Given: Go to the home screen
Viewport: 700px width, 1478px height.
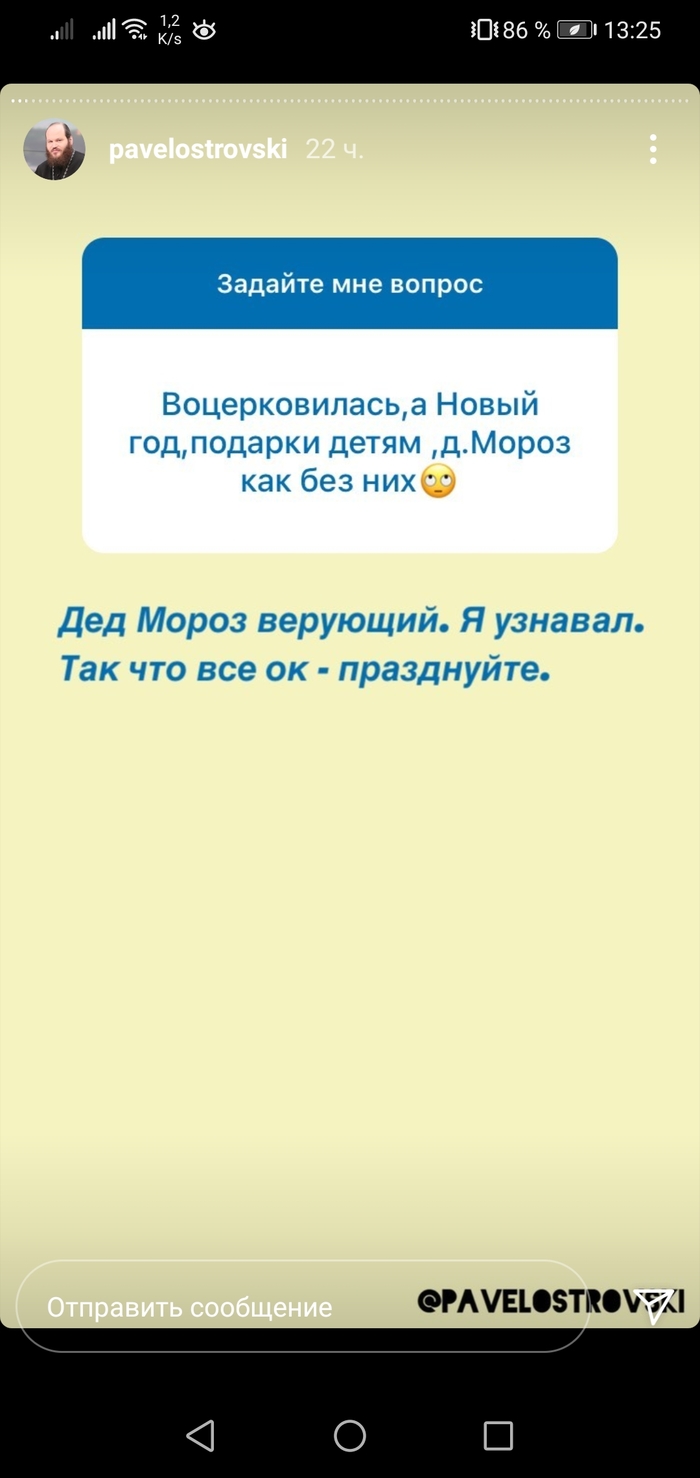Looking at the screenshot, I should point(350,1436).
